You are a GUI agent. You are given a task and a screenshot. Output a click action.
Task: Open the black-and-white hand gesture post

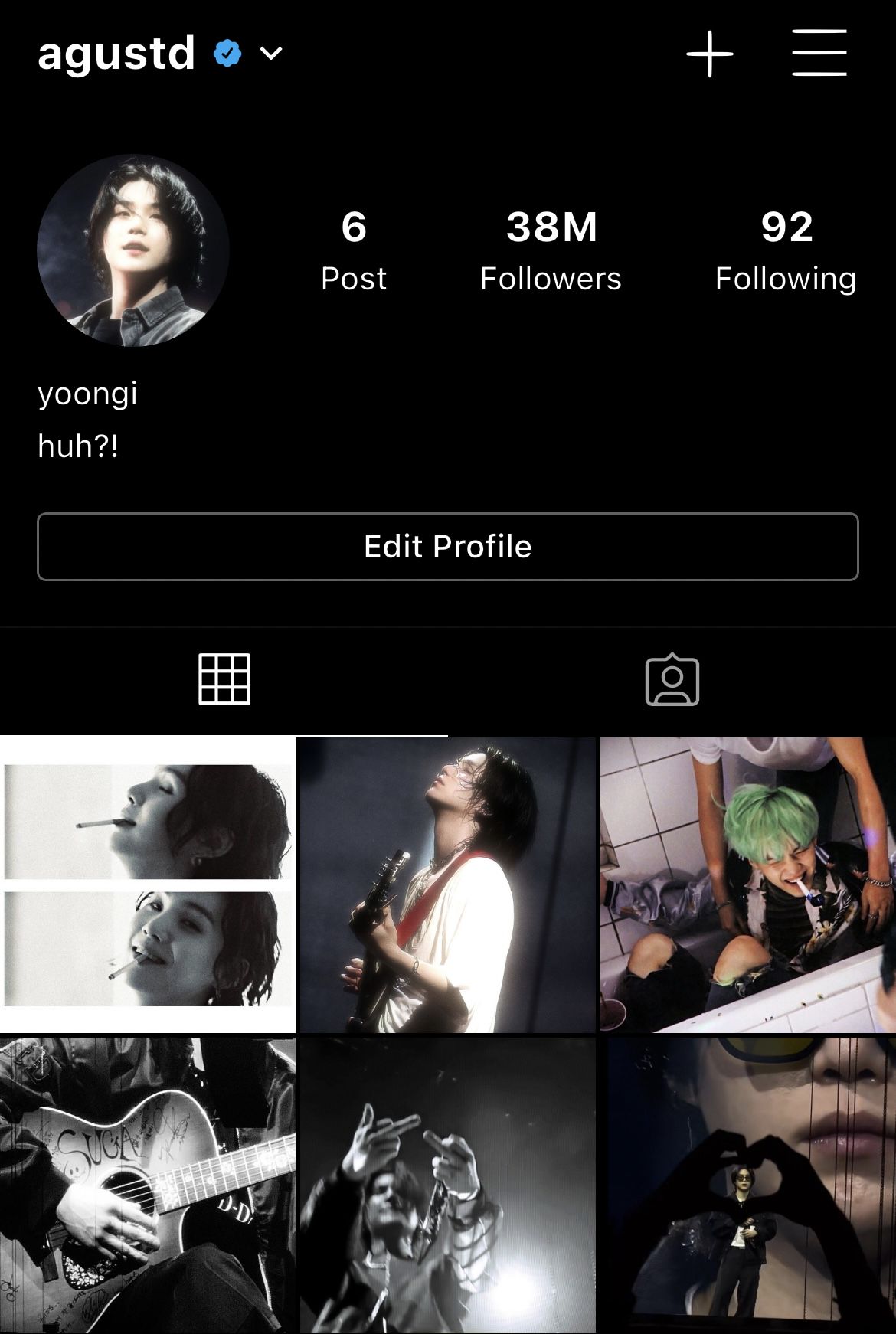(x=446, y=1185)
